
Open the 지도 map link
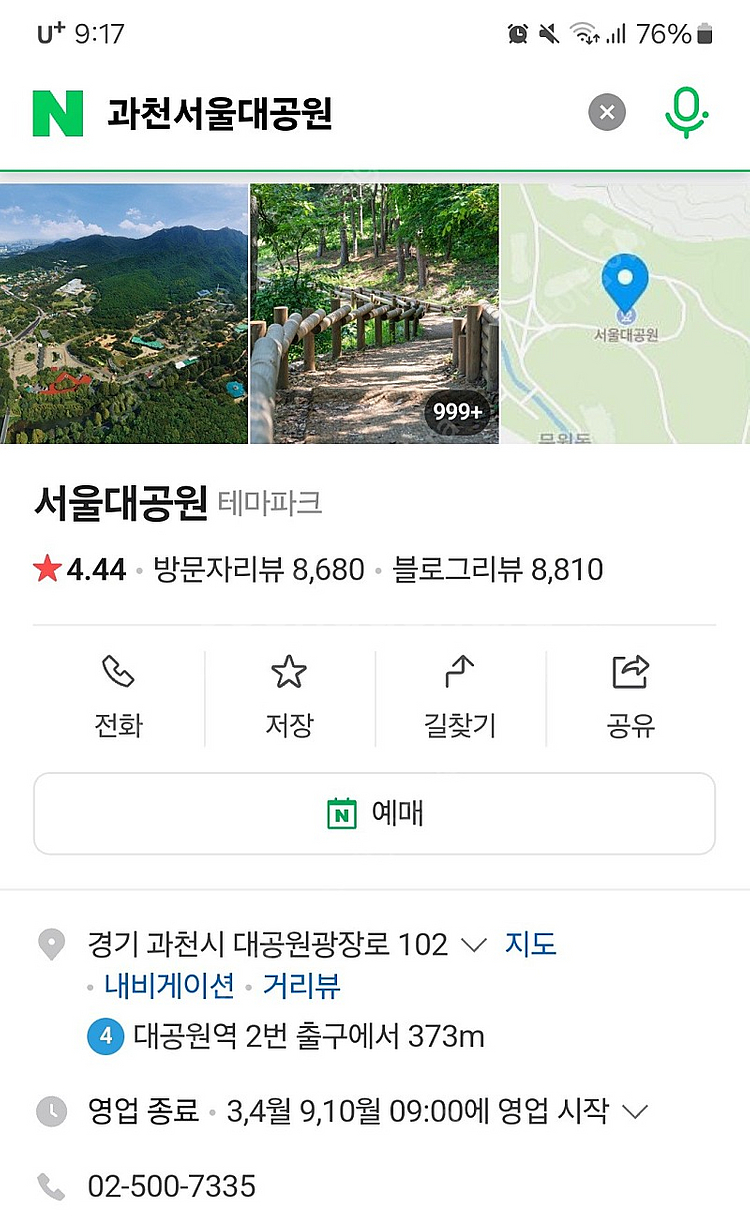click(x=530, y=945)
